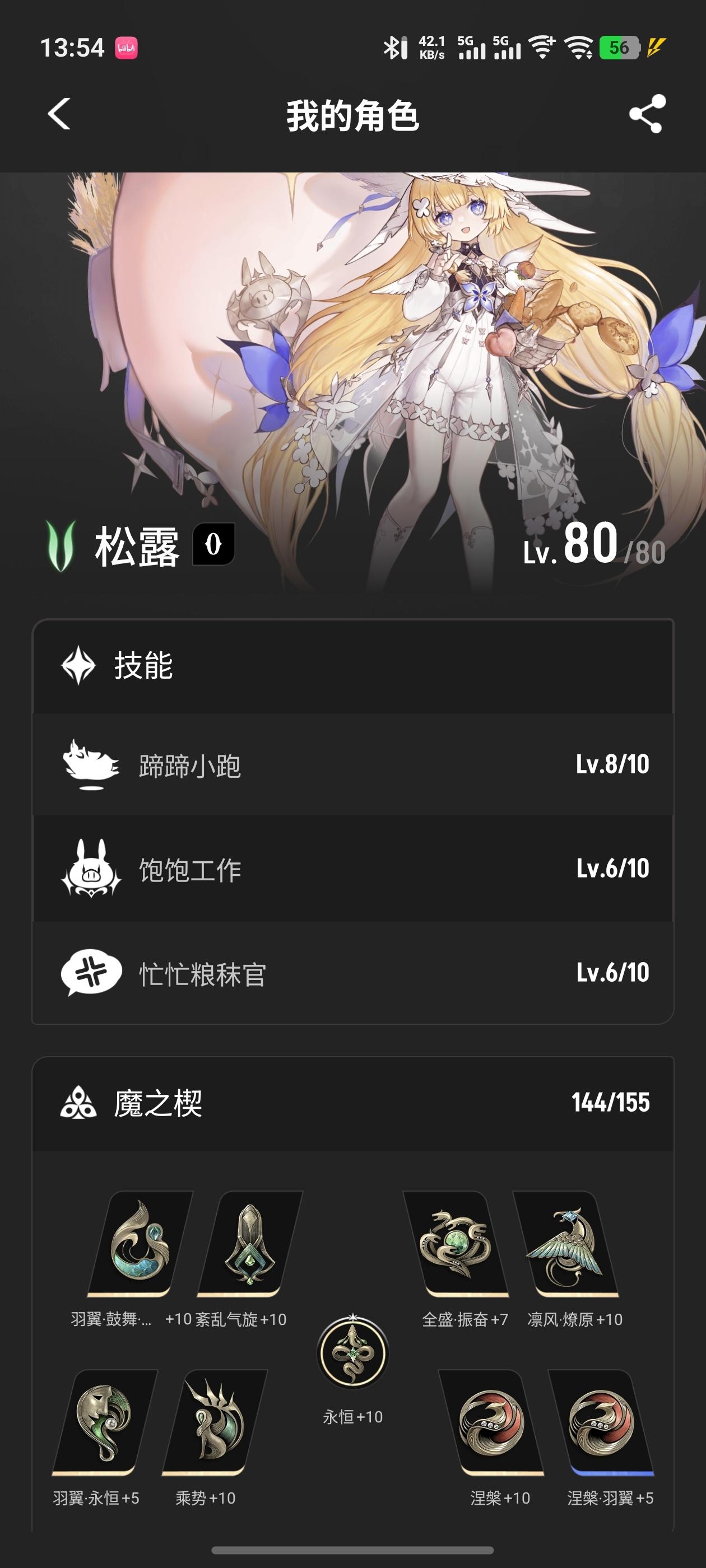The height and width of the screenshot is (1568, 706).
Task: Open the 蹄蹄小跑 skill row
Action: coord(352,764)
